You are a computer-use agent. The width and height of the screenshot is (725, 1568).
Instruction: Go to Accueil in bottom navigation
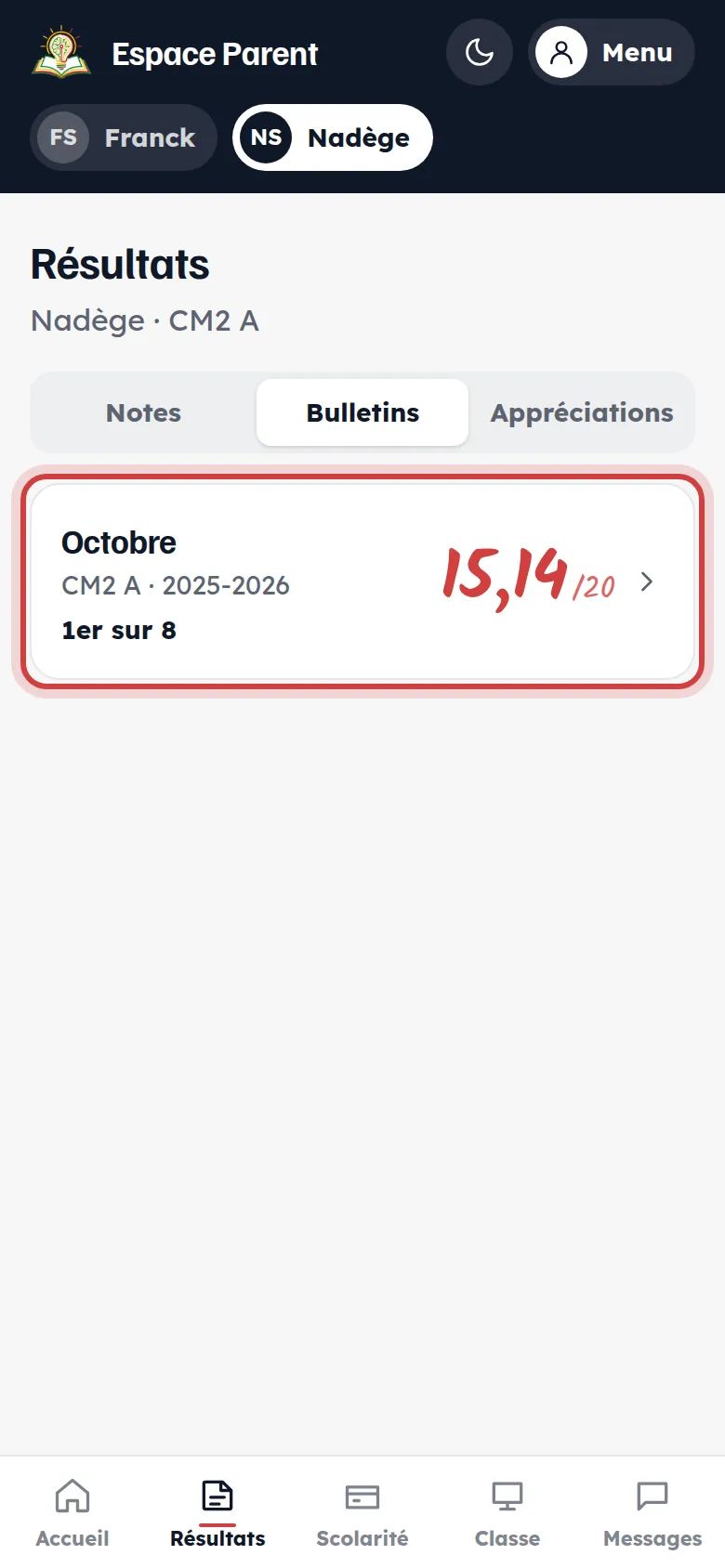tap(72, 1513)
